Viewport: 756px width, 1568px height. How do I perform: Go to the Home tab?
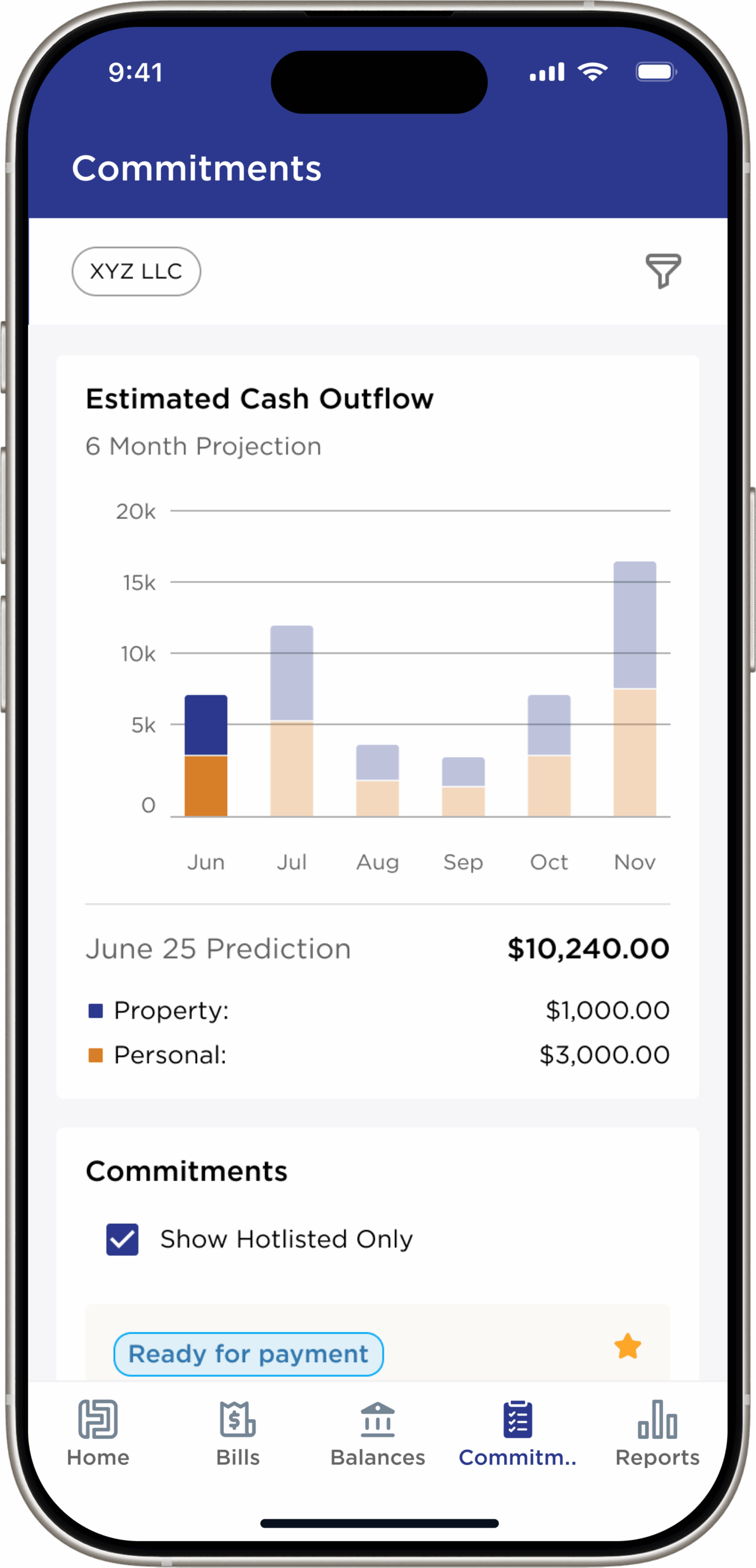pyautogui.click(x=98, y=1433)
